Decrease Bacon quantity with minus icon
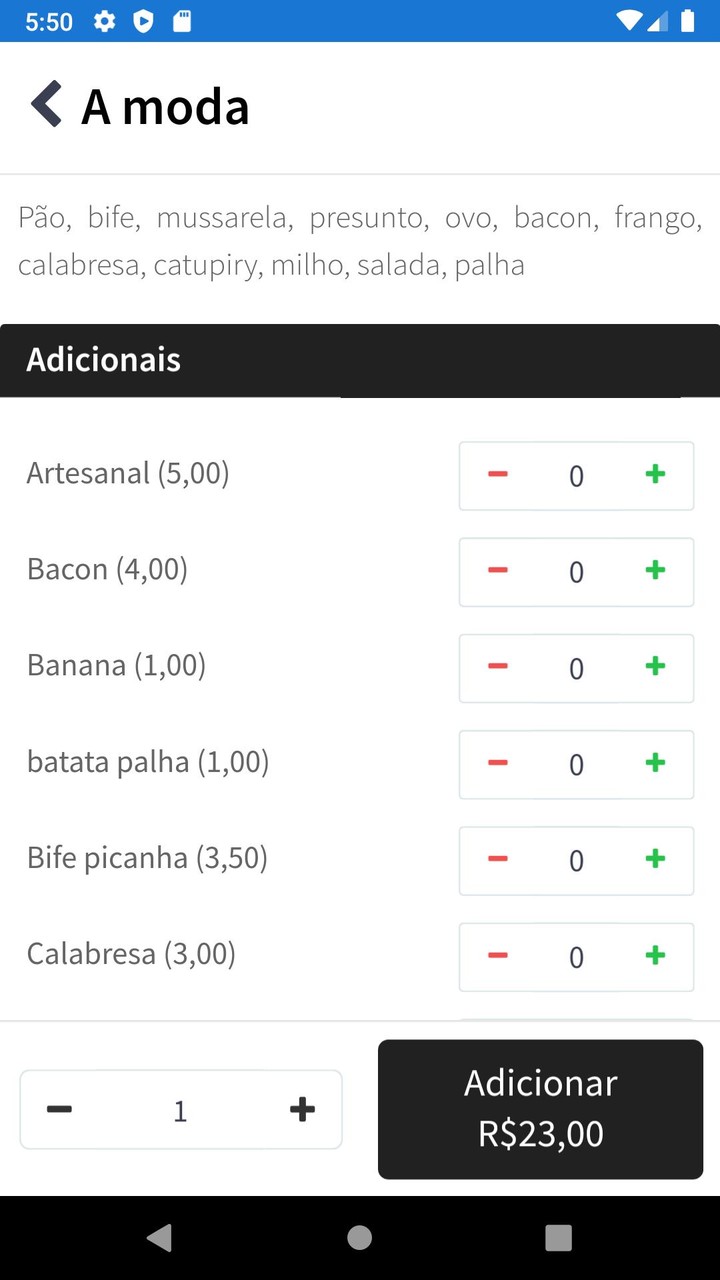 pyautogui.click(x=497, y=571)
